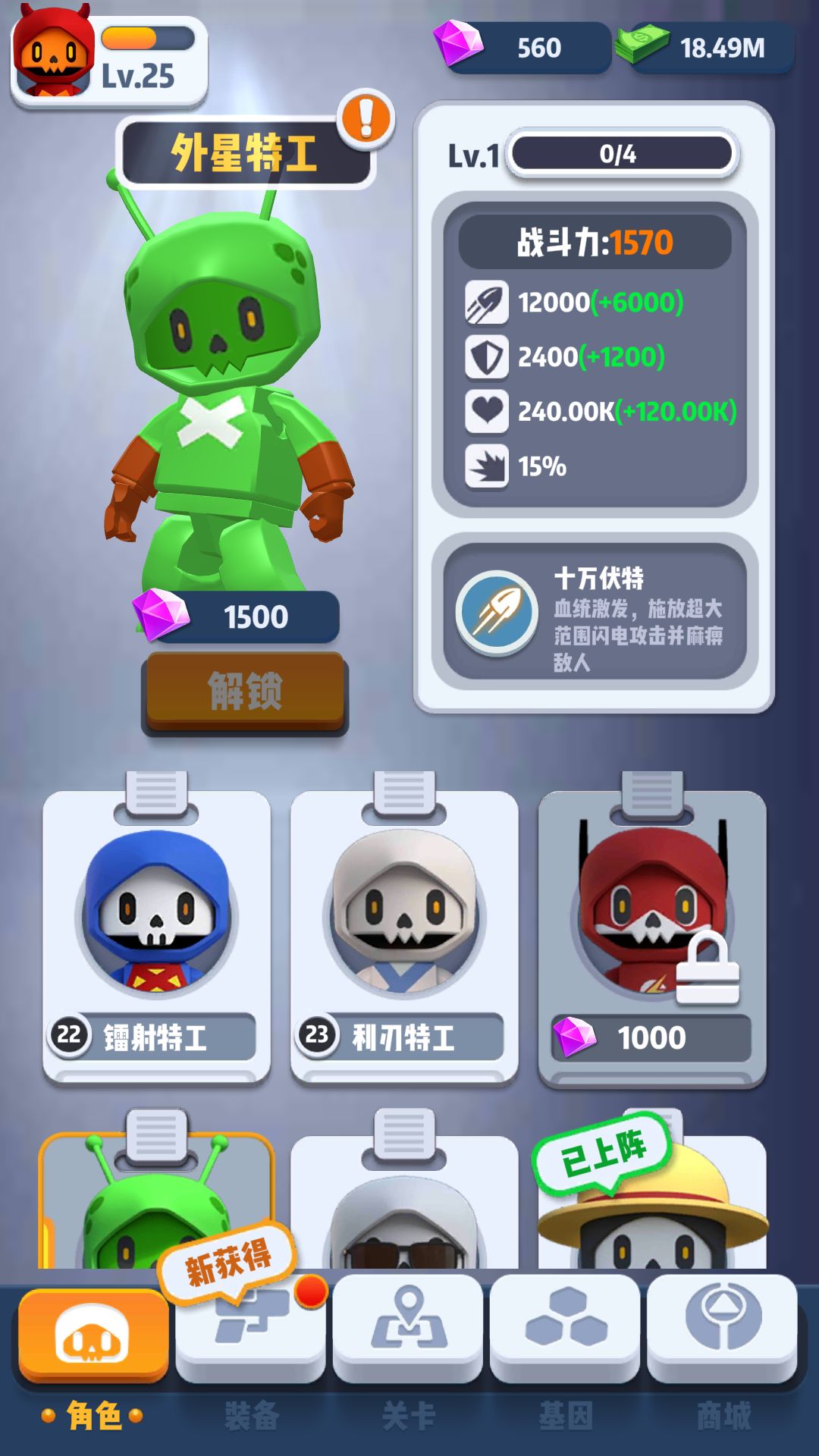Image resolution: width=819 pixels, height=1456 pixels.
Task: Switch to the 商城 tab
Action: tap(723, 1354)
